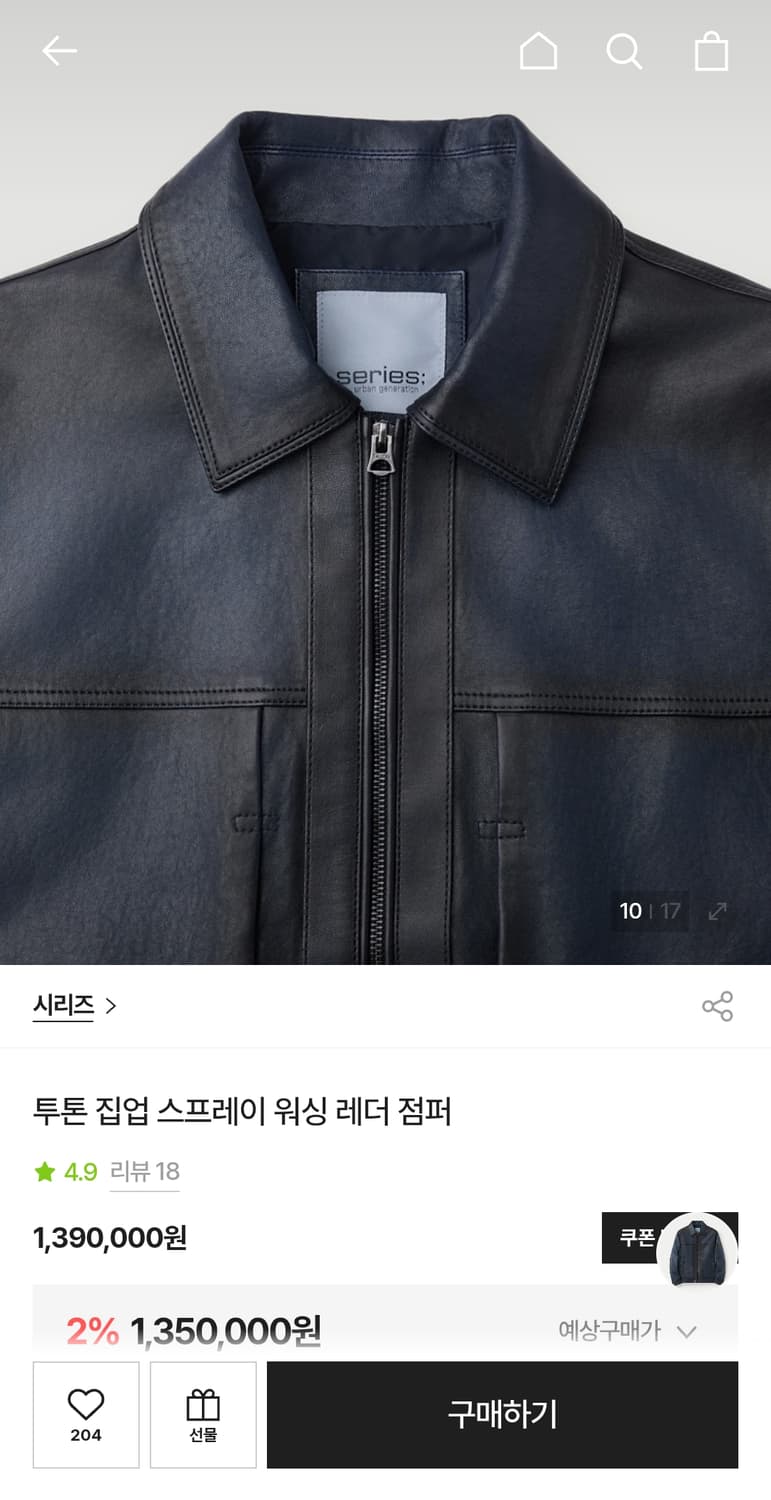Screen dimensions: 771x1500
Task: Open the 시리즈 brand page arrow
Action: (x=111, y=1007)
